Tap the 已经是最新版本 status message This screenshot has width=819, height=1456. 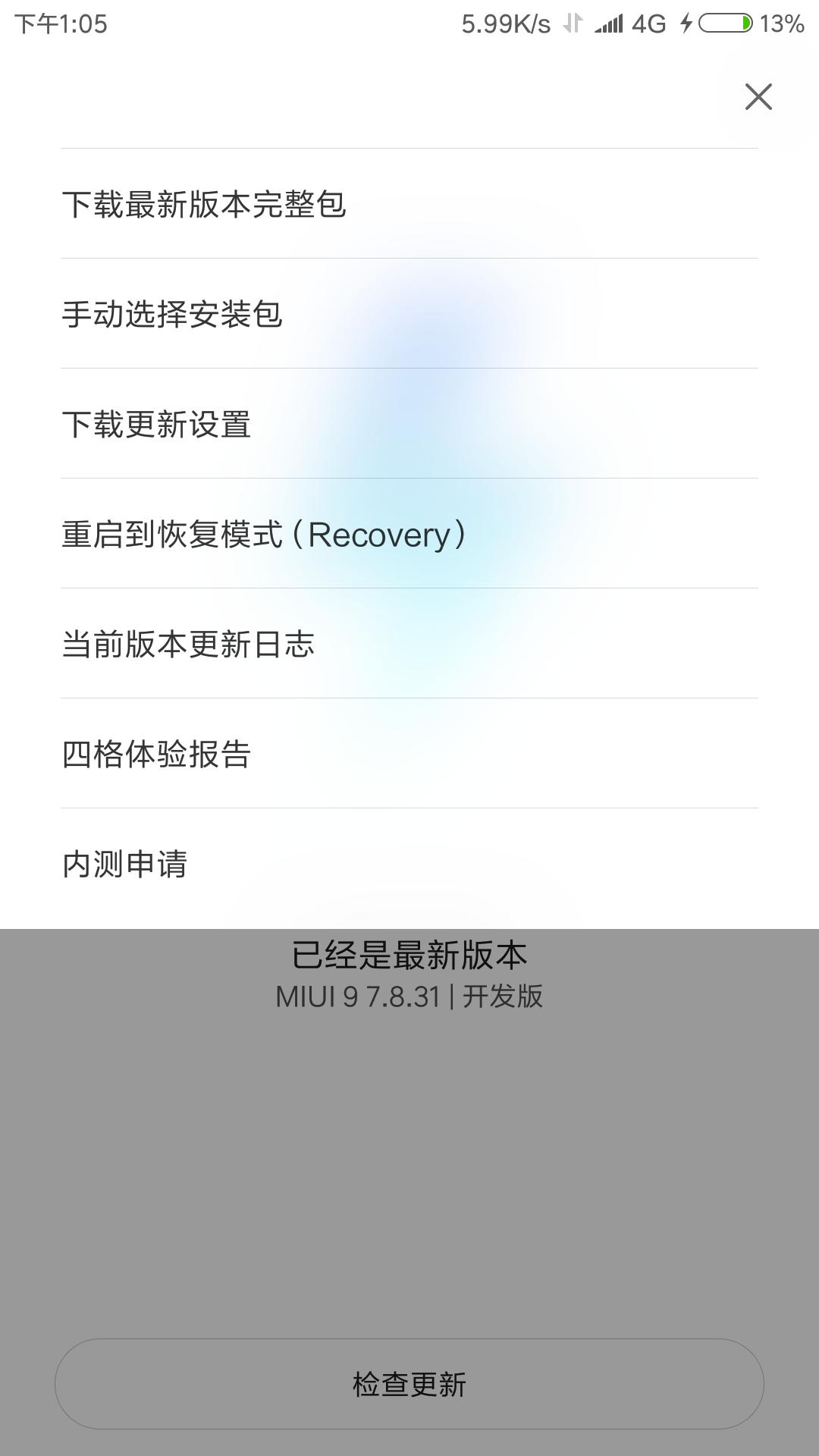[x=409, y=958]
